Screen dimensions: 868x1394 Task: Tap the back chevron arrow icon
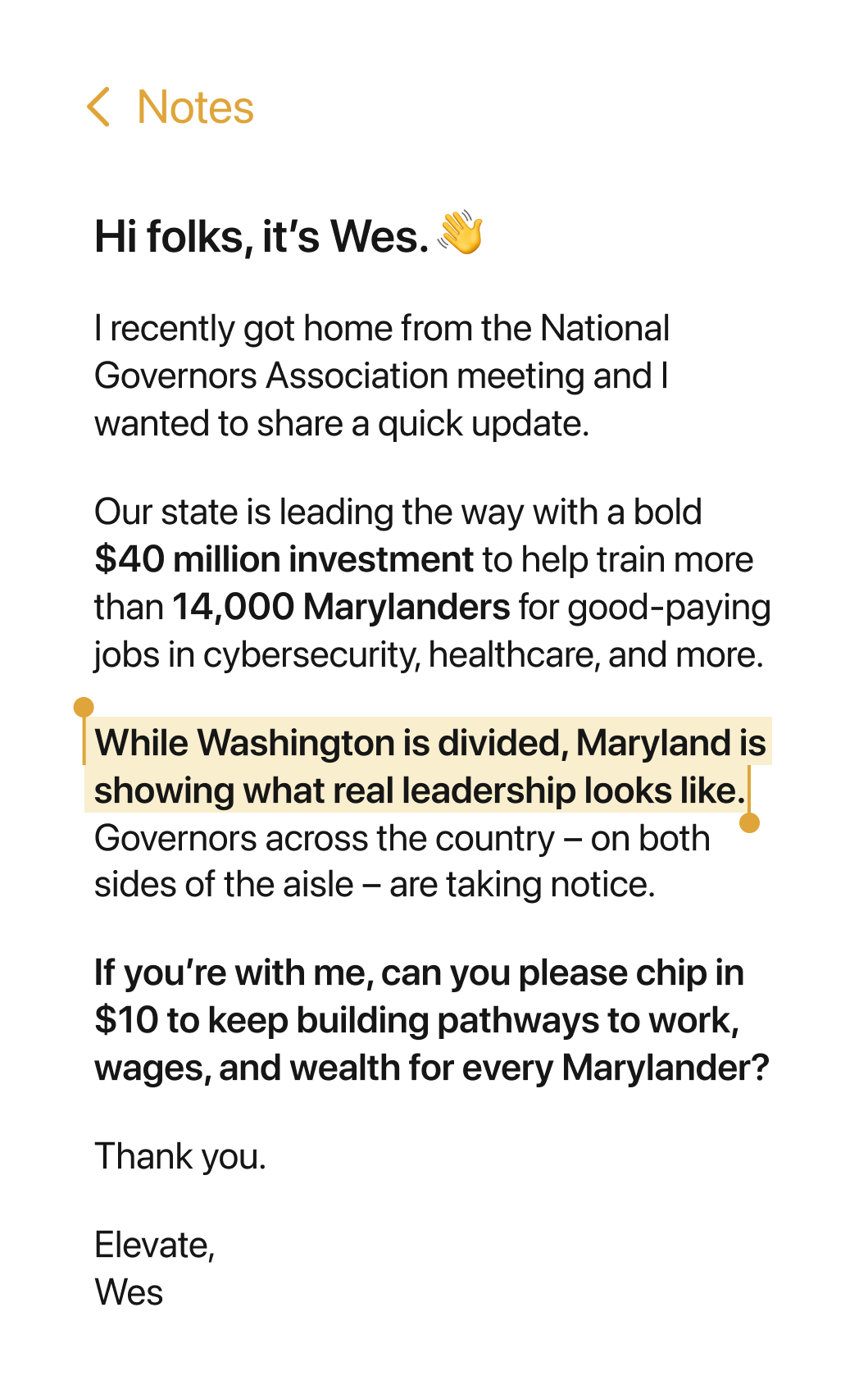(x=100, y=108)
